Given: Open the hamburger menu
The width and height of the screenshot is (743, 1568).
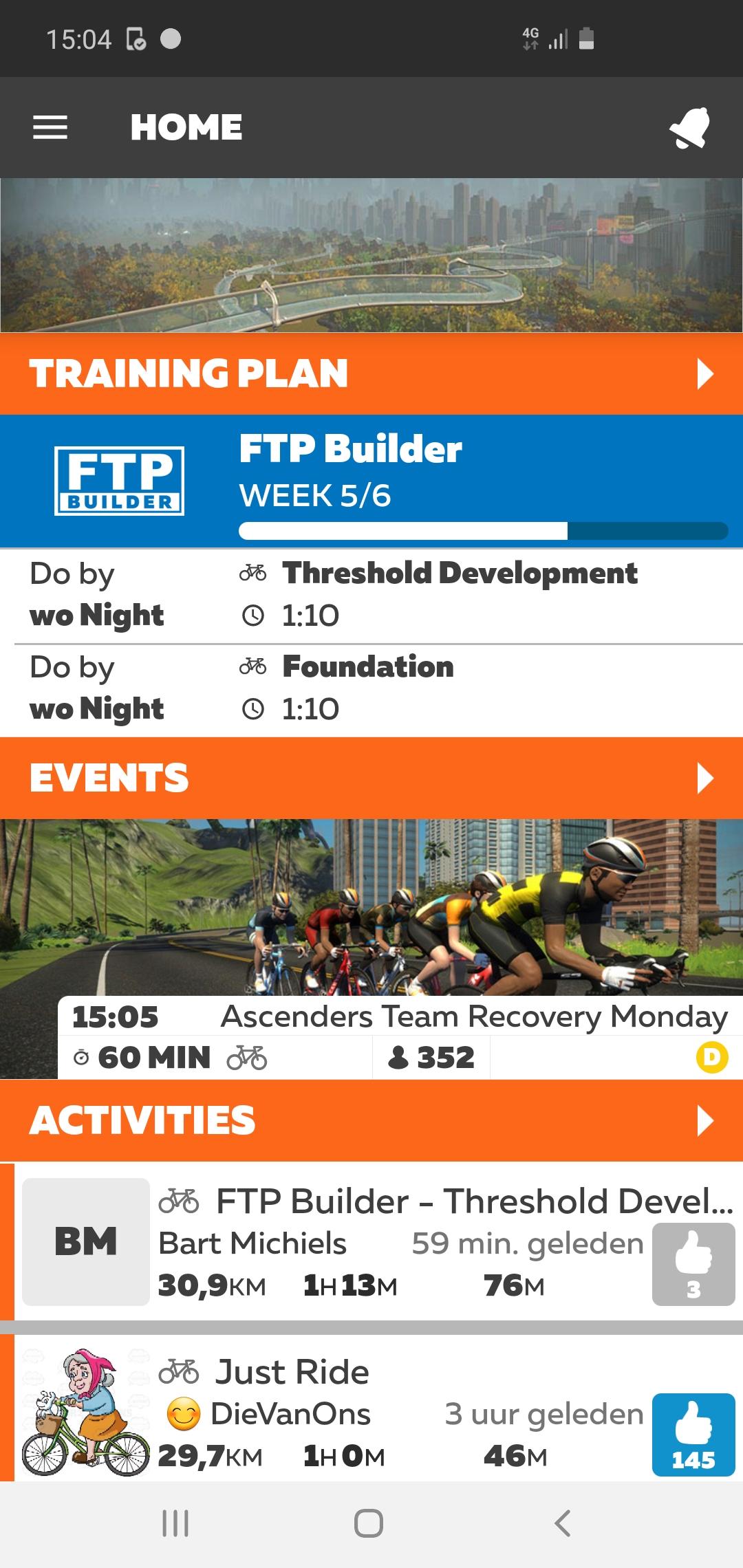Looking at the screenshot, I should (x=50, y=127).
